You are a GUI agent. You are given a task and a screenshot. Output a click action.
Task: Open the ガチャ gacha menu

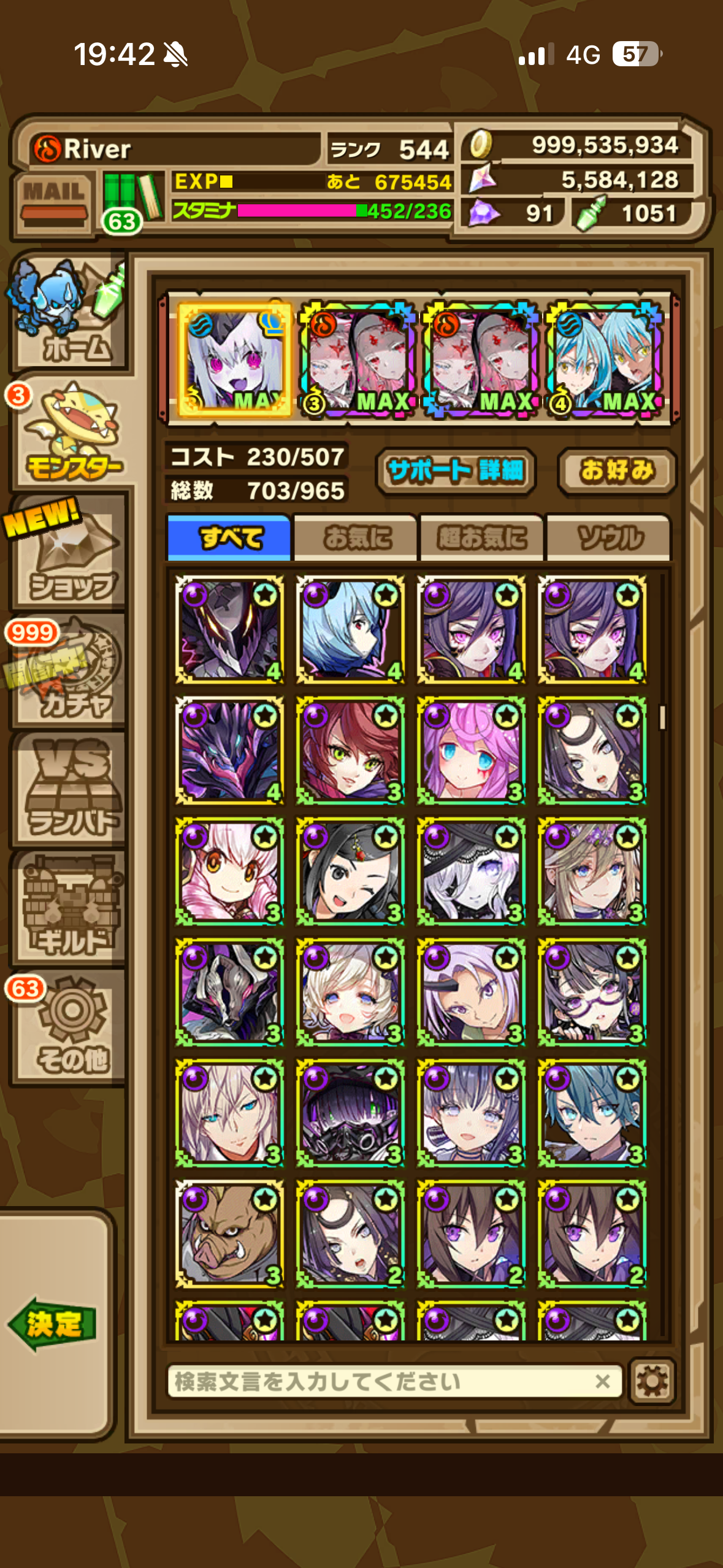coord(71,672)
